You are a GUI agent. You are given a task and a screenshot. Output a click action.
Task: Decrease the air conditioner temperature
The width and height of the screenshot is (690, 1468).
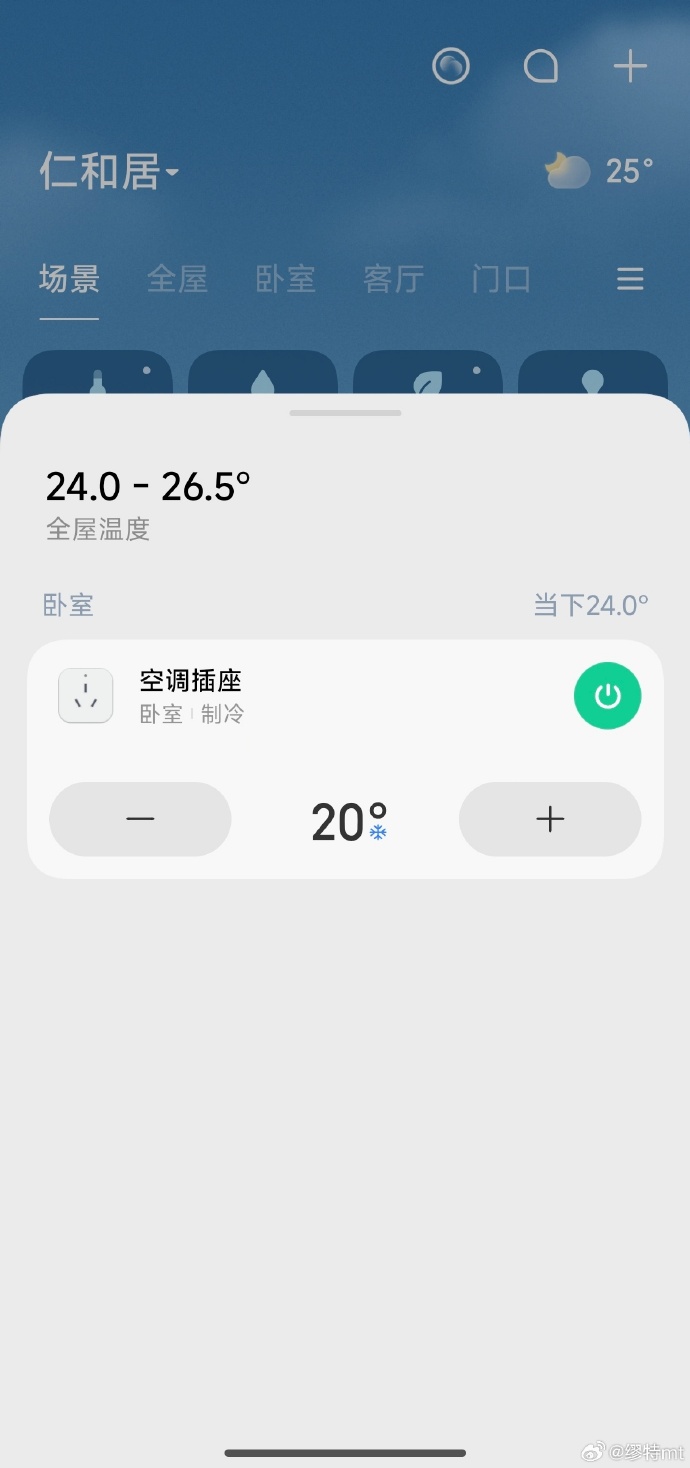pyautogui.click(x=140, y=819)
